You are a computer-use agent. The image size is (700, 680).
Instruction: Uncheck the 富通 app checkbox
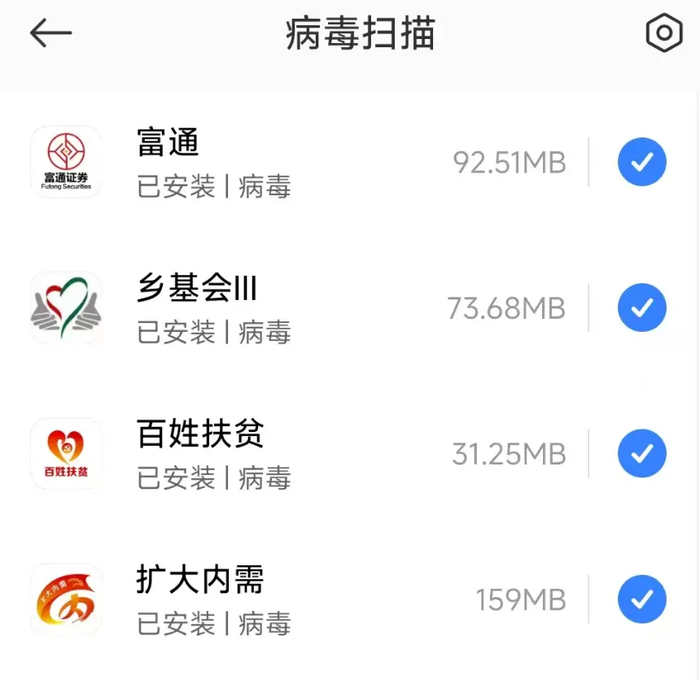click(641, 162)
